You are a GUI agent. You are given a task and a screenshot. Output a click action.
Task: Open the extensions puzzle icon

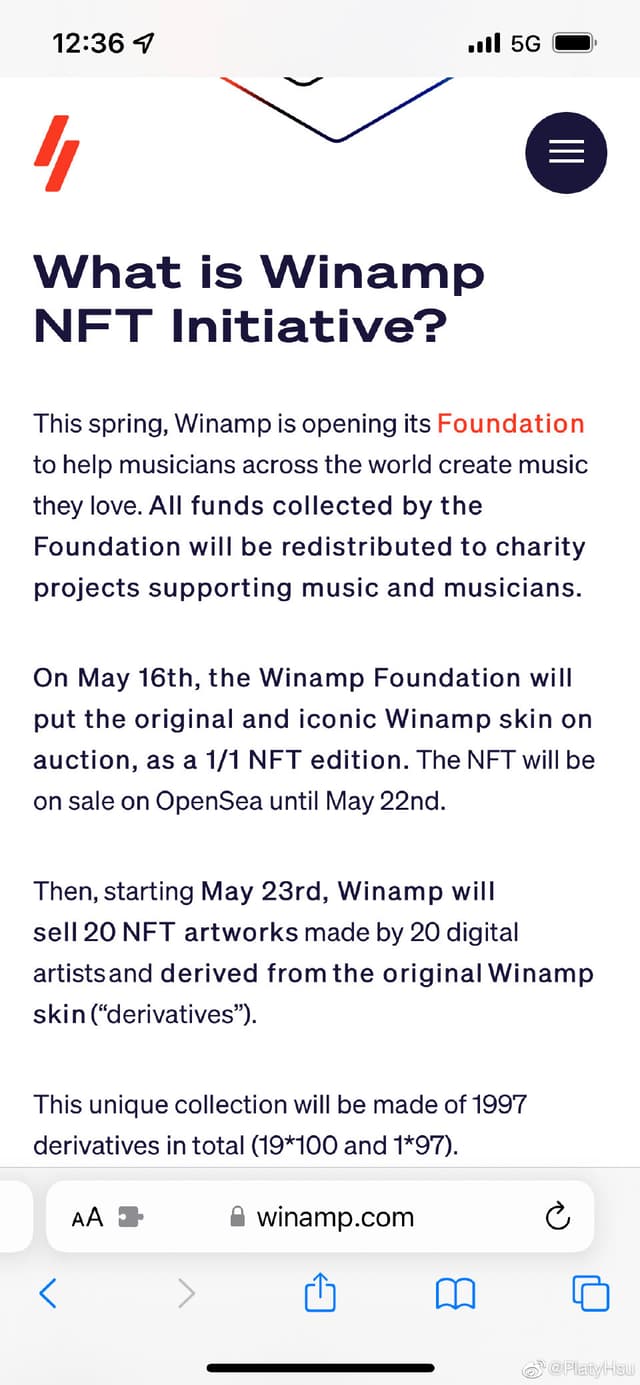click(x=131, y=1217)
